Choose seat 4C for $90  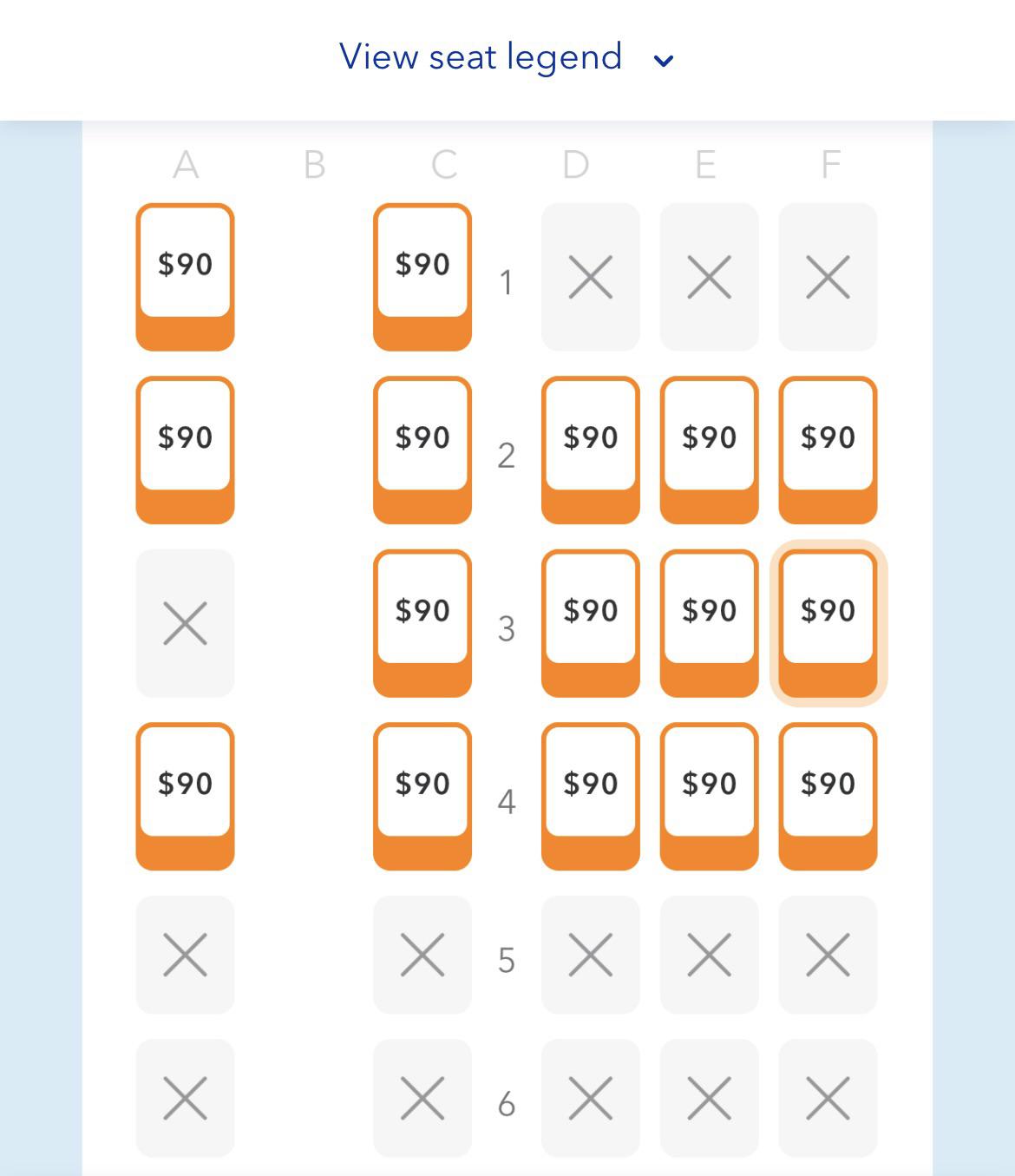click(x=422, y=795)
